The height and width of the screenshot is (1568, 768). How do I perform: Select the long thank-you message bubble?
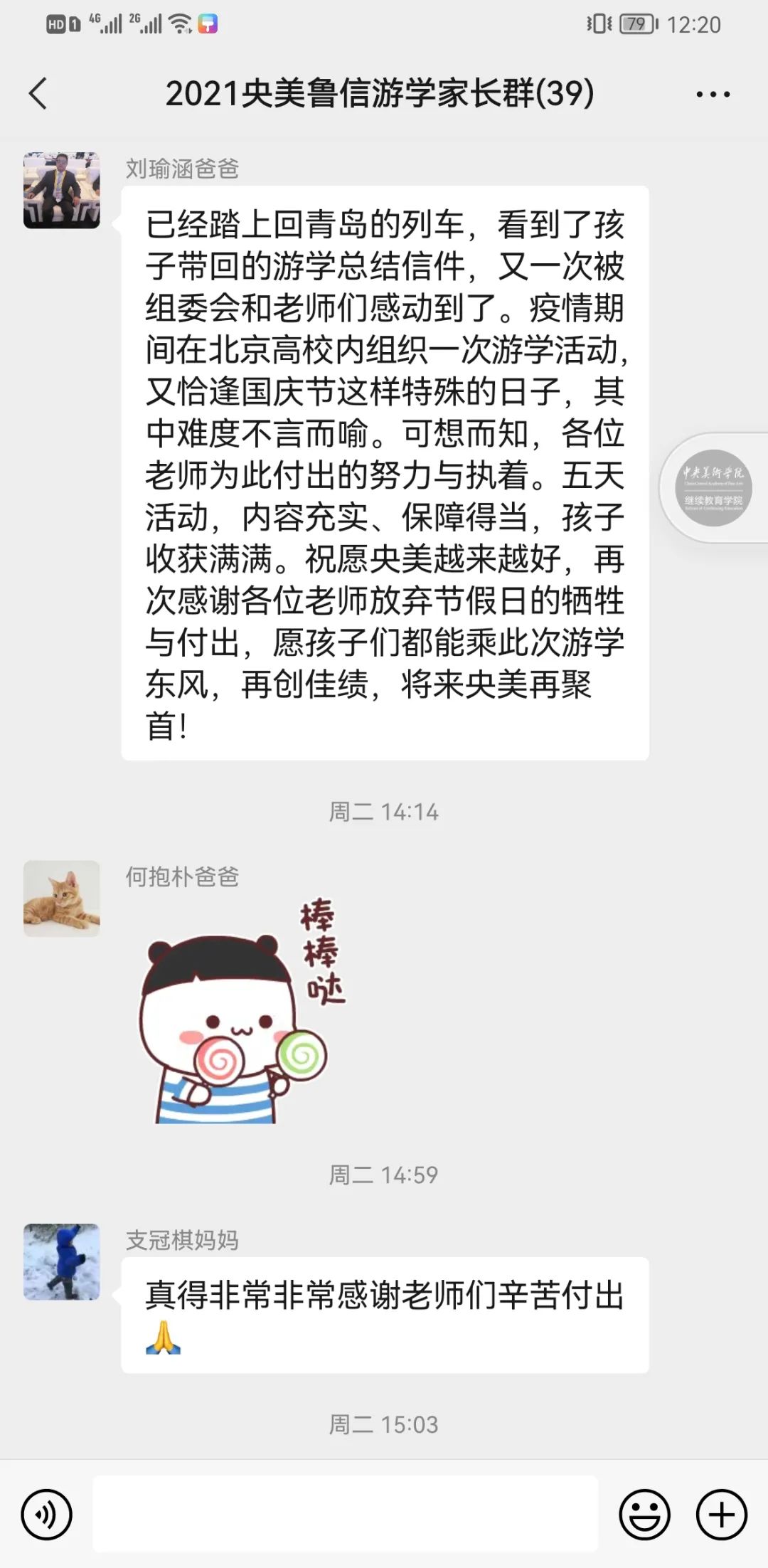[x=384, y=470]
